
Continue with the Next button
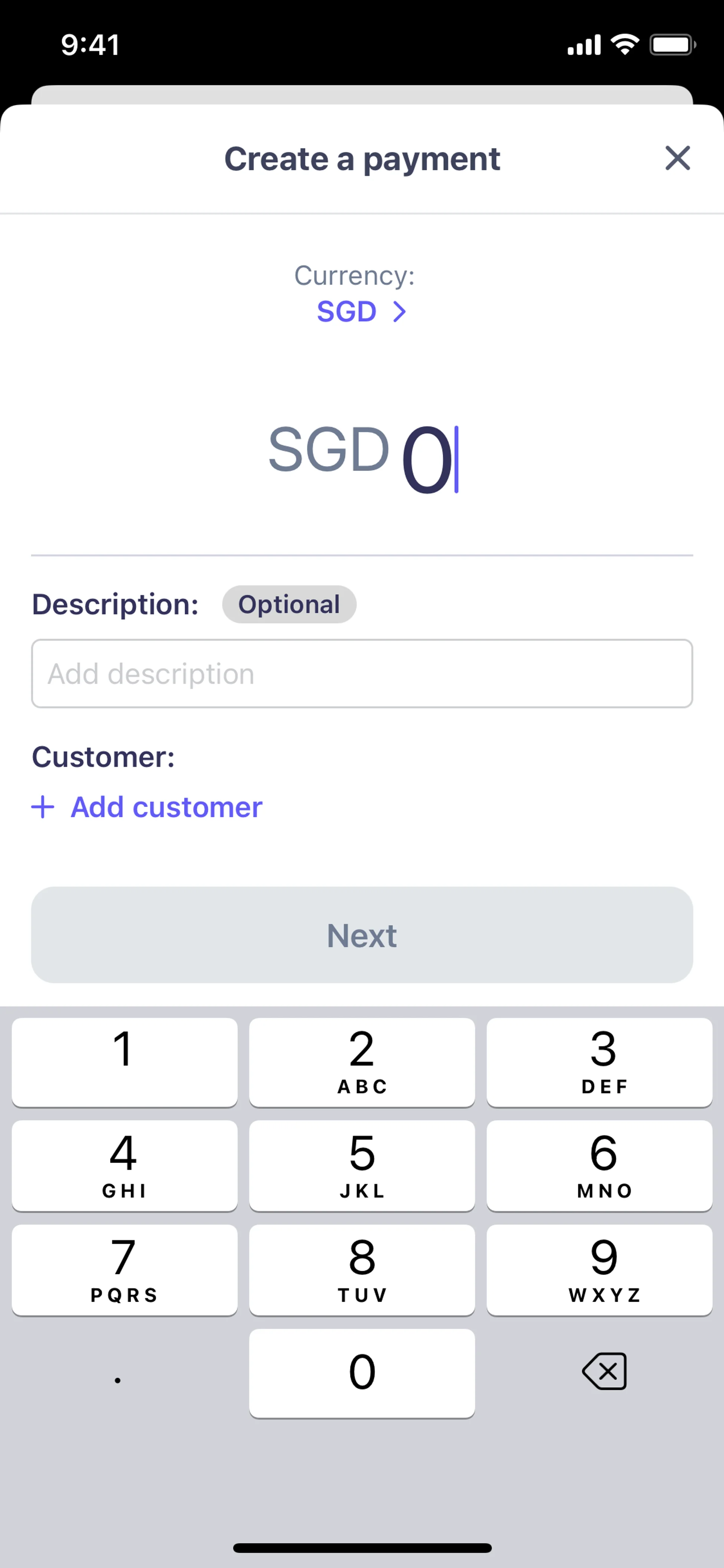coord(361,935)
